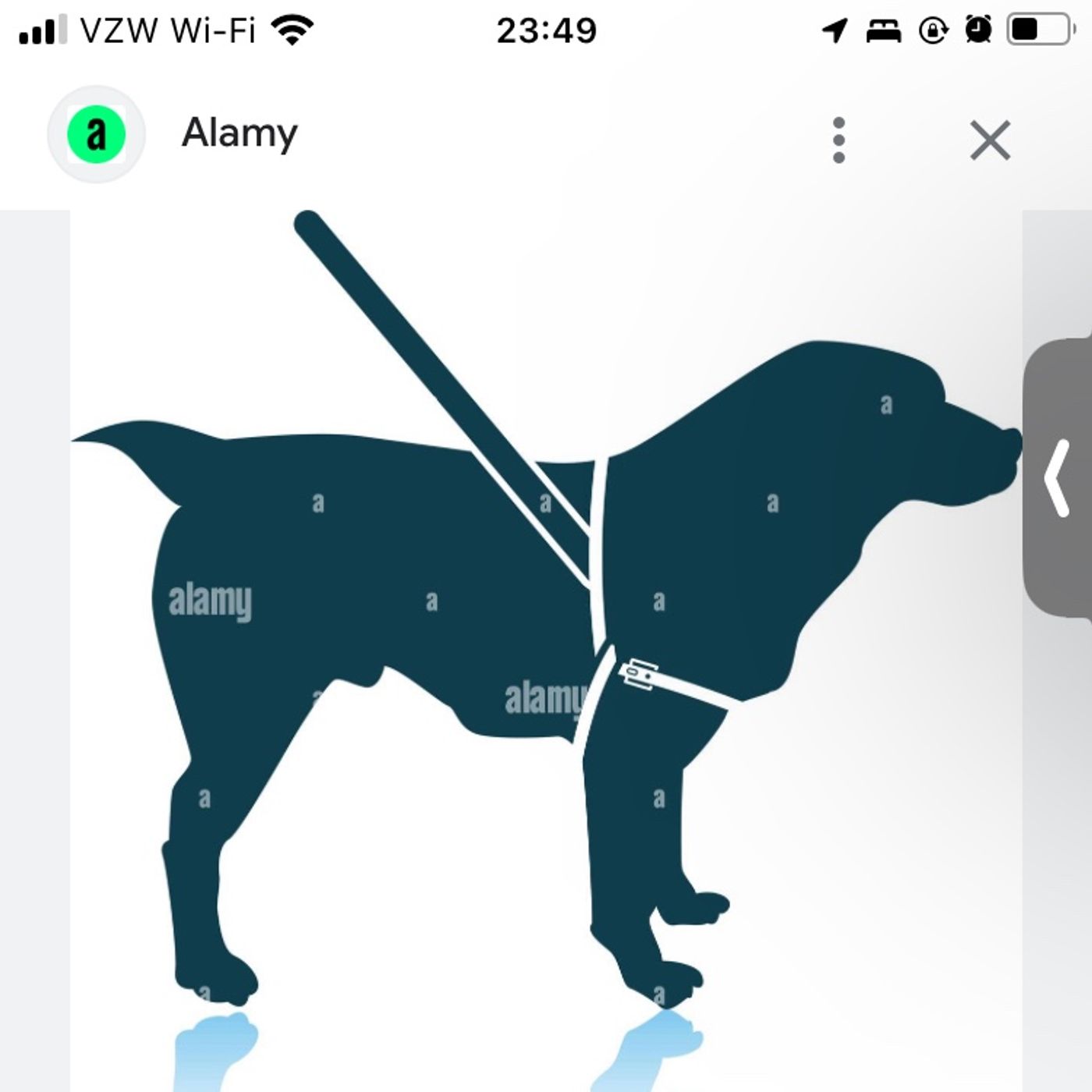
Task: Tap the gray side handle arrow
Action: click(x=1058, y=477)
